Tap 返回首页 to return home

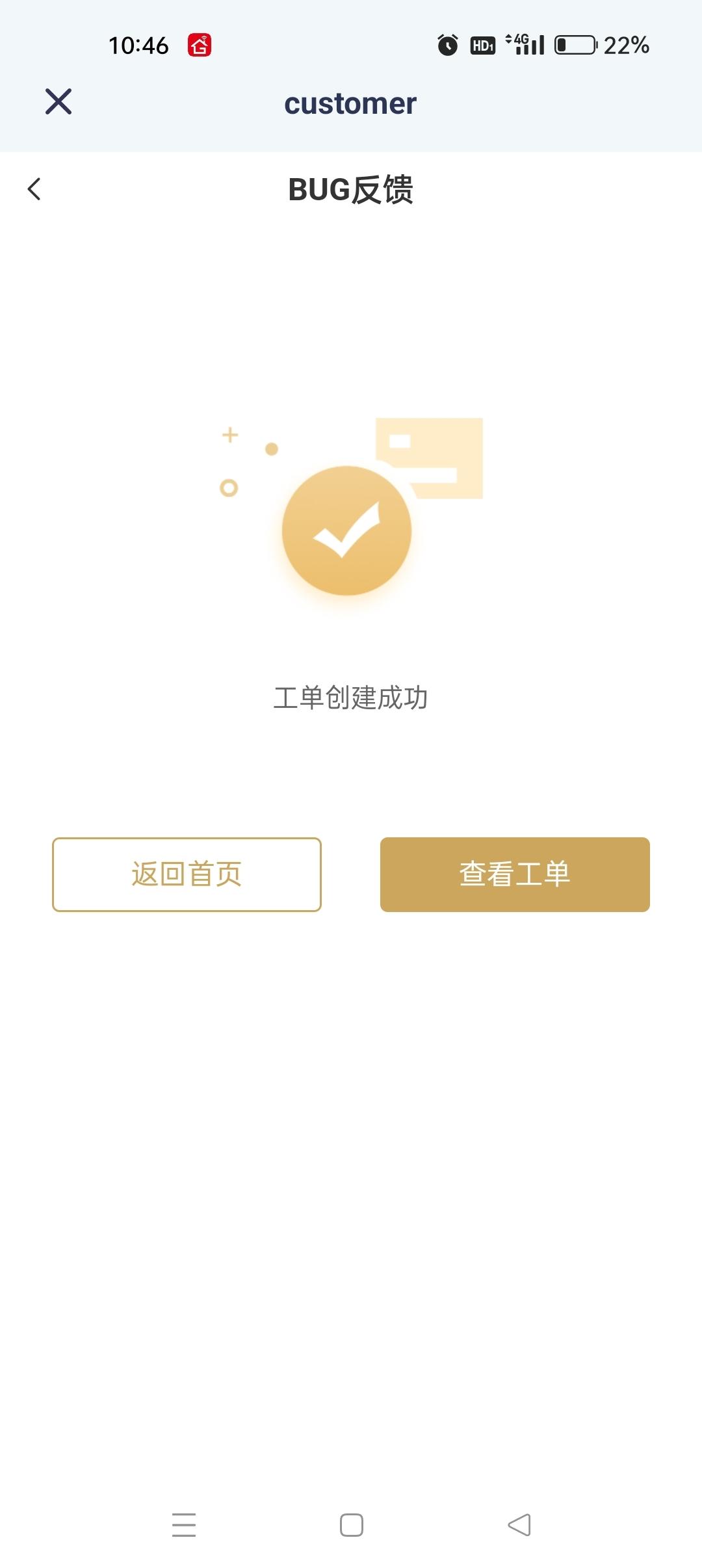187,874
